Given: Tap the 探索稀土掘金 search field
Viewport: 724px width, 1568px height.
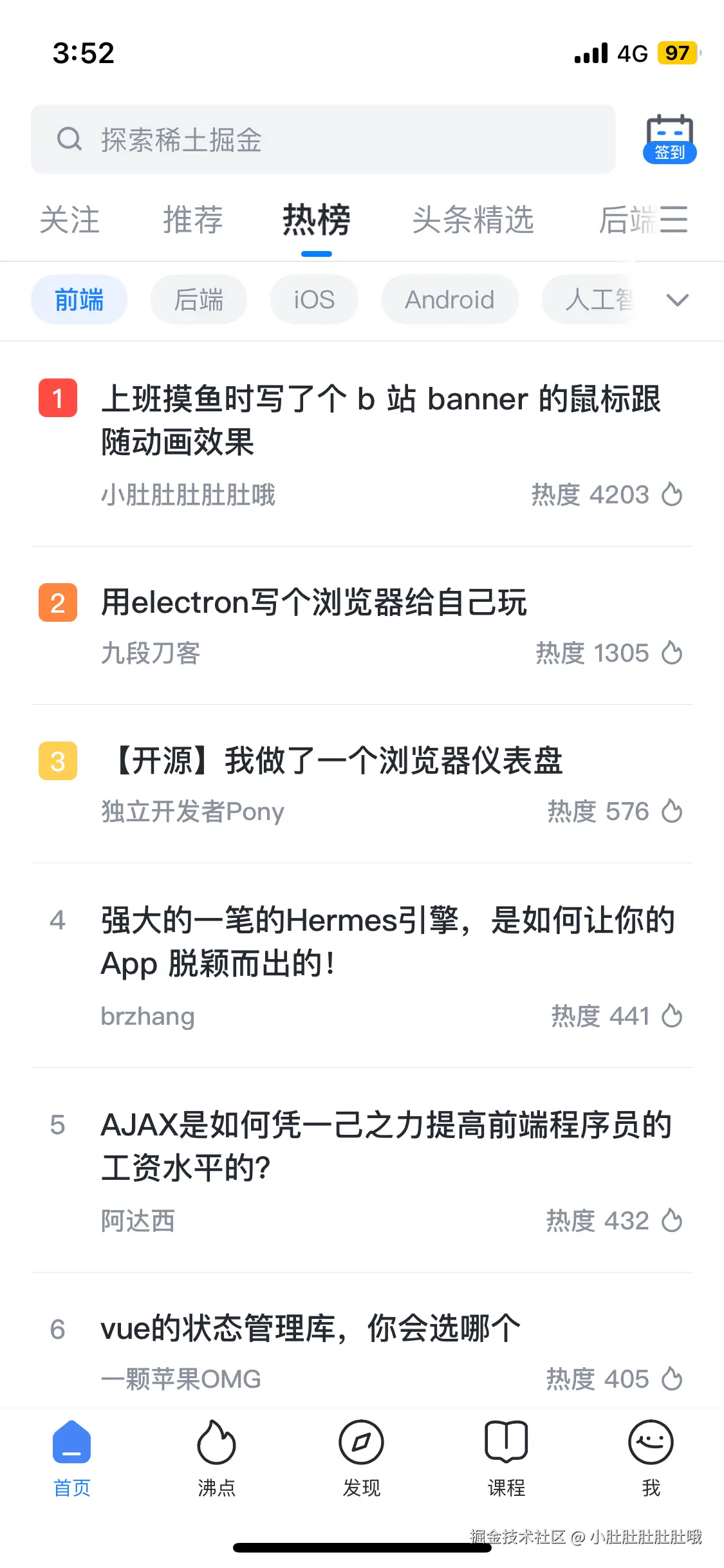Looking at the screenshot, I should click(x=257, y=139).
